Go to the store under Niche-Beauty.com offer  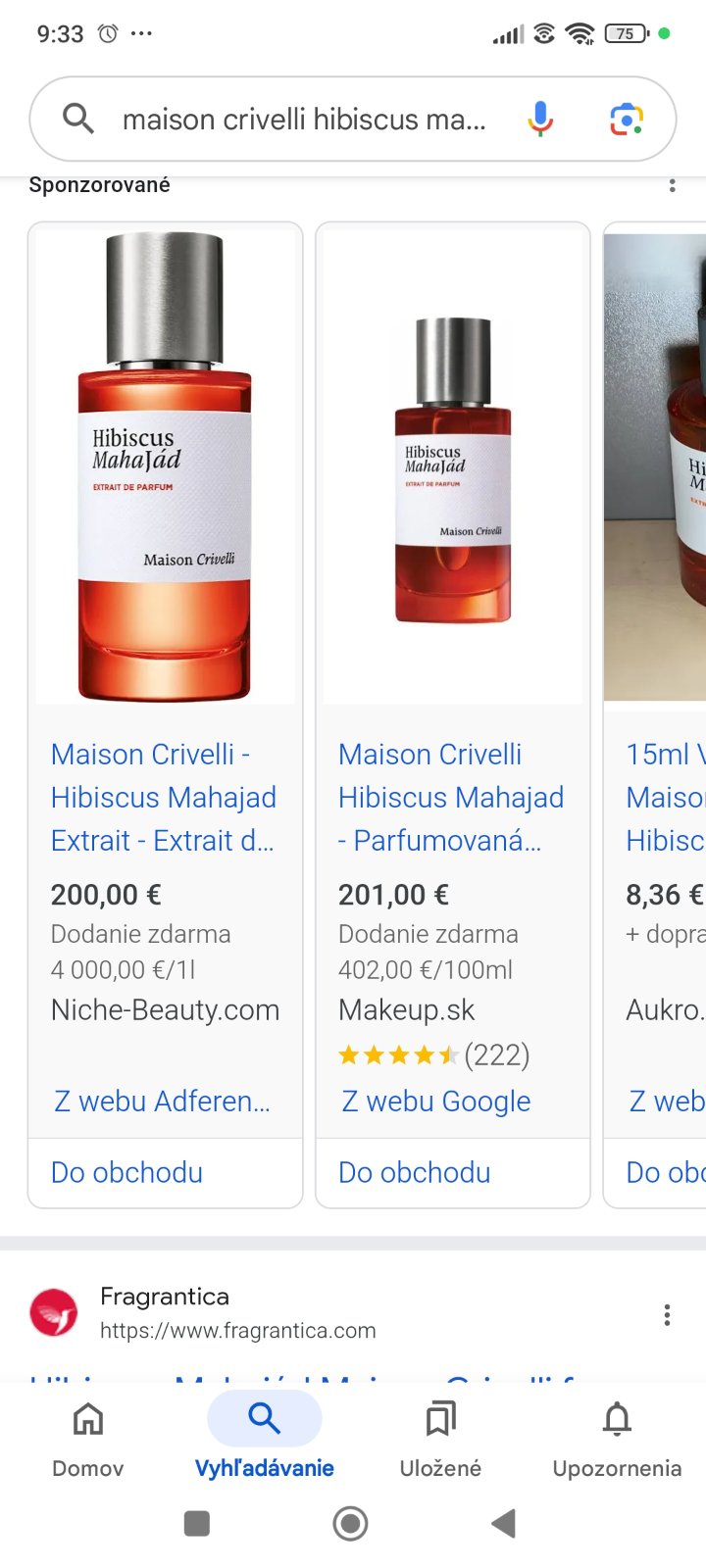coord(126,1172)
